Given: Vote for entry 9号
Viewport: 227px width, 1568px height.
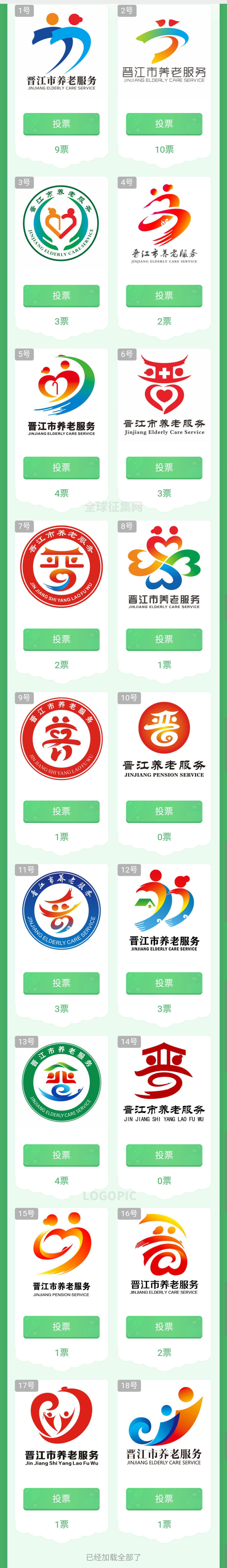Looking at the screenshot, I should tap(61, 811).
